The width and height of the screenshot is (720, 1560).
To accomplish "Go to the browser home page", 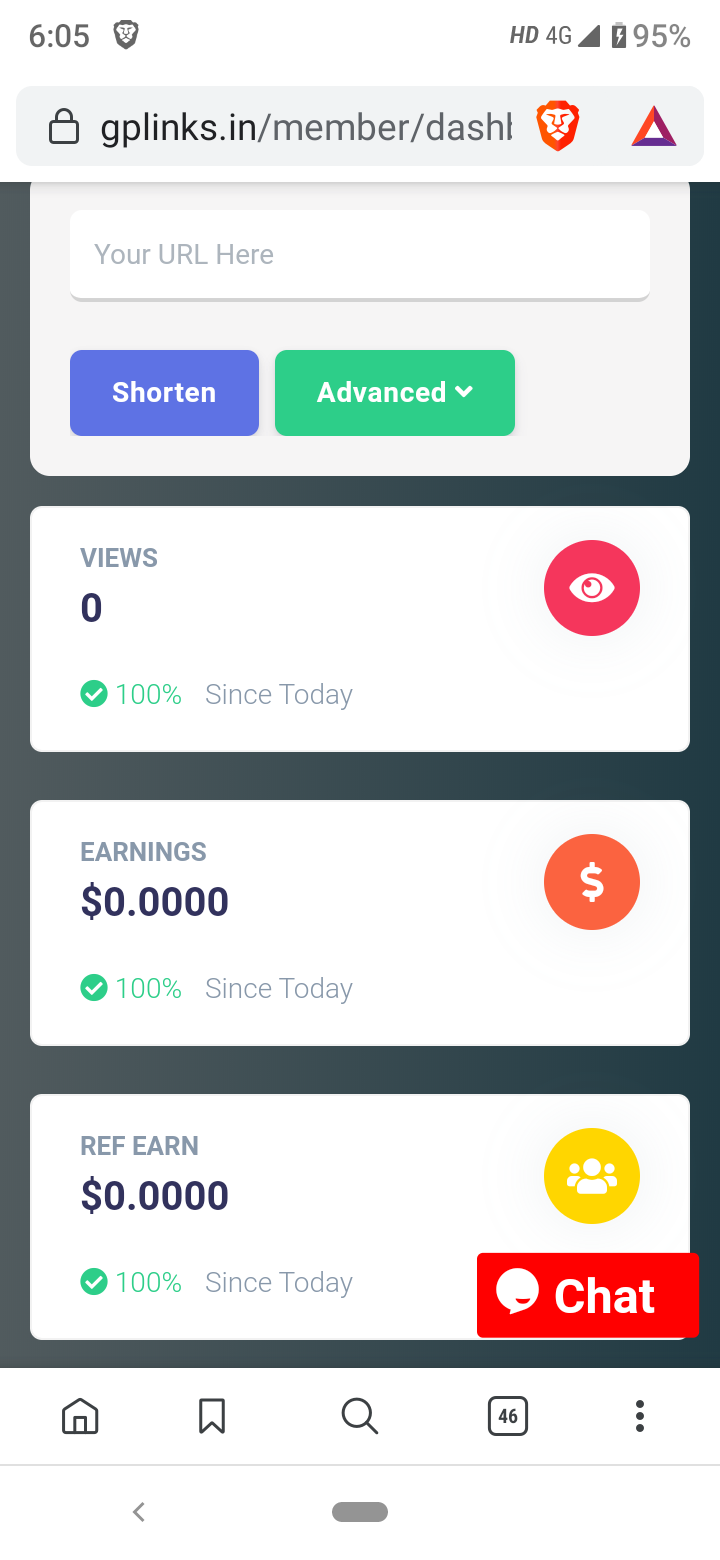I will [80, 1416].
